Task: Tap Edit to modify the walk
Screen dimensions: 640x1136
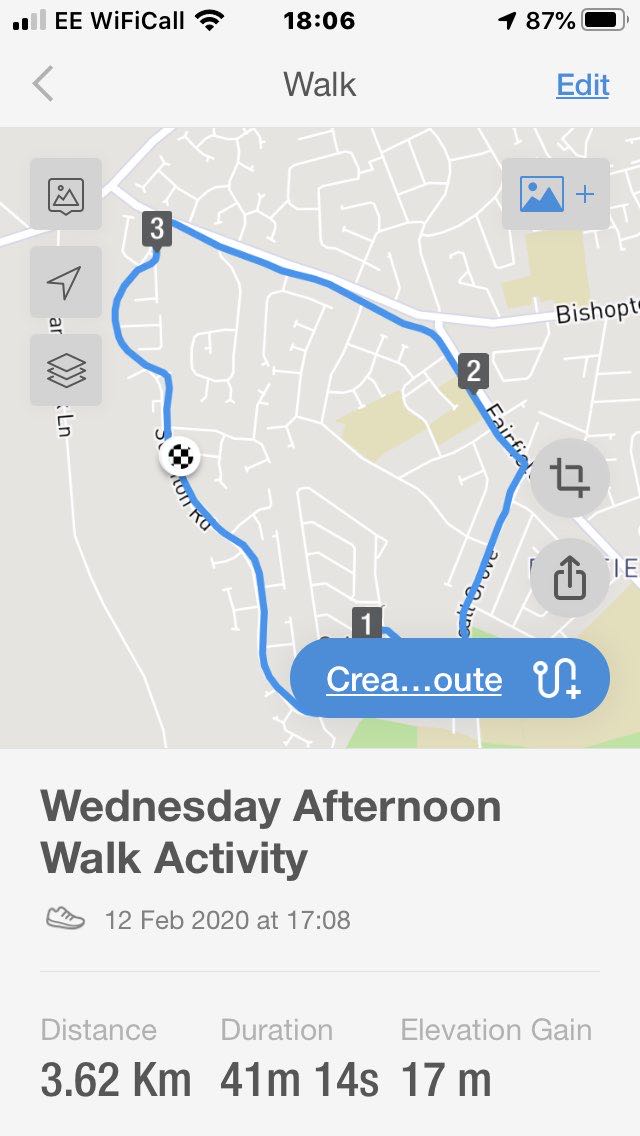Action: pos(582,85)
